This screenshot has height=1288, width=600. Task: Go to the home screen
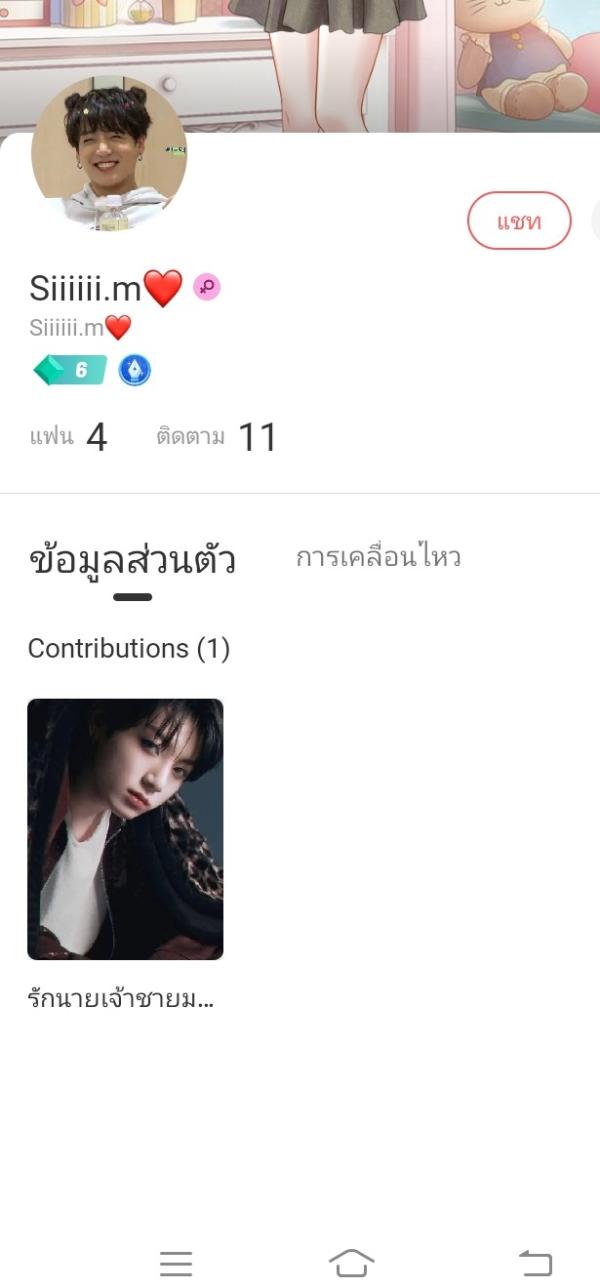click(351, 1263)
